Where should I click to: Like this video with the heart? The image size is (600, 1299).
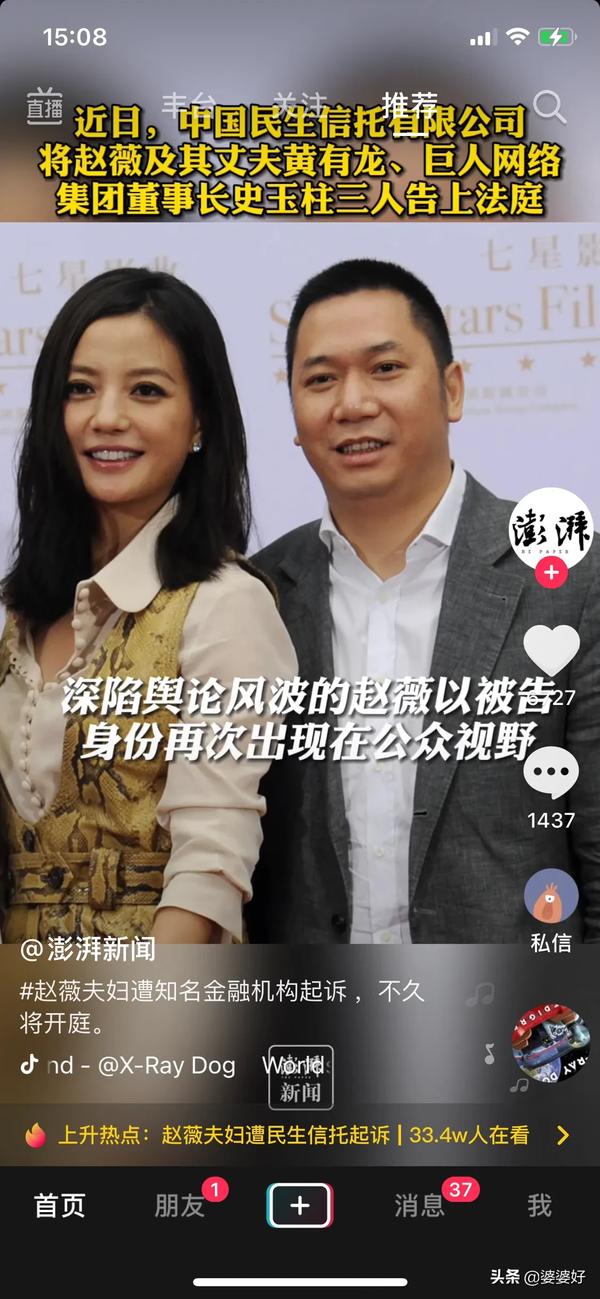pyautogui.click(x=551, y=650)
